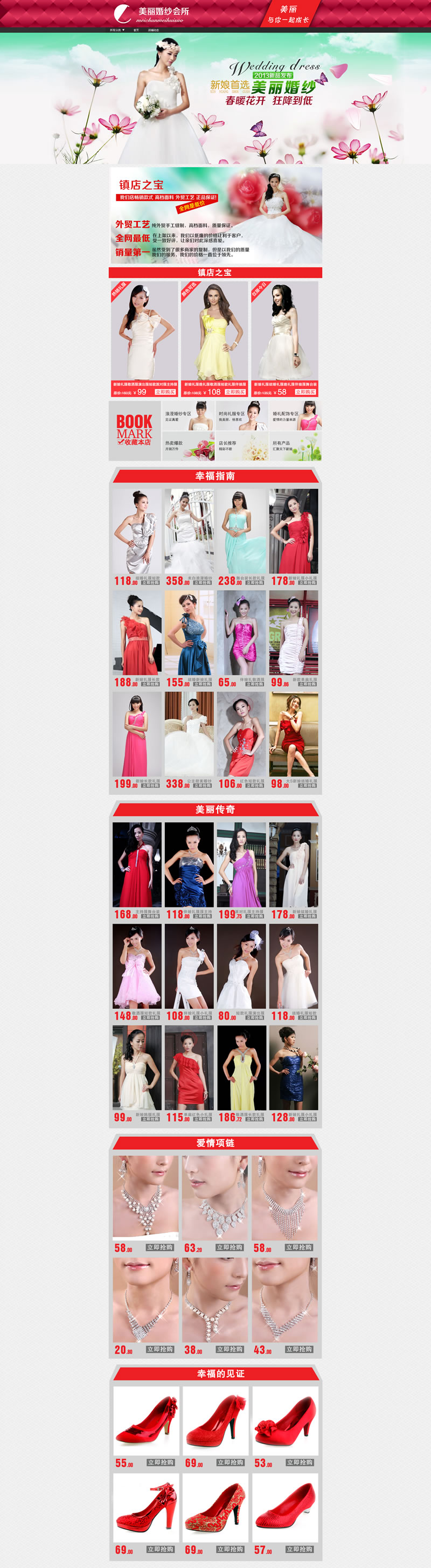Open the 浪漫婚纱专区 category
The width and height of the screenshot is (431, 1568).
coord(188,417)
